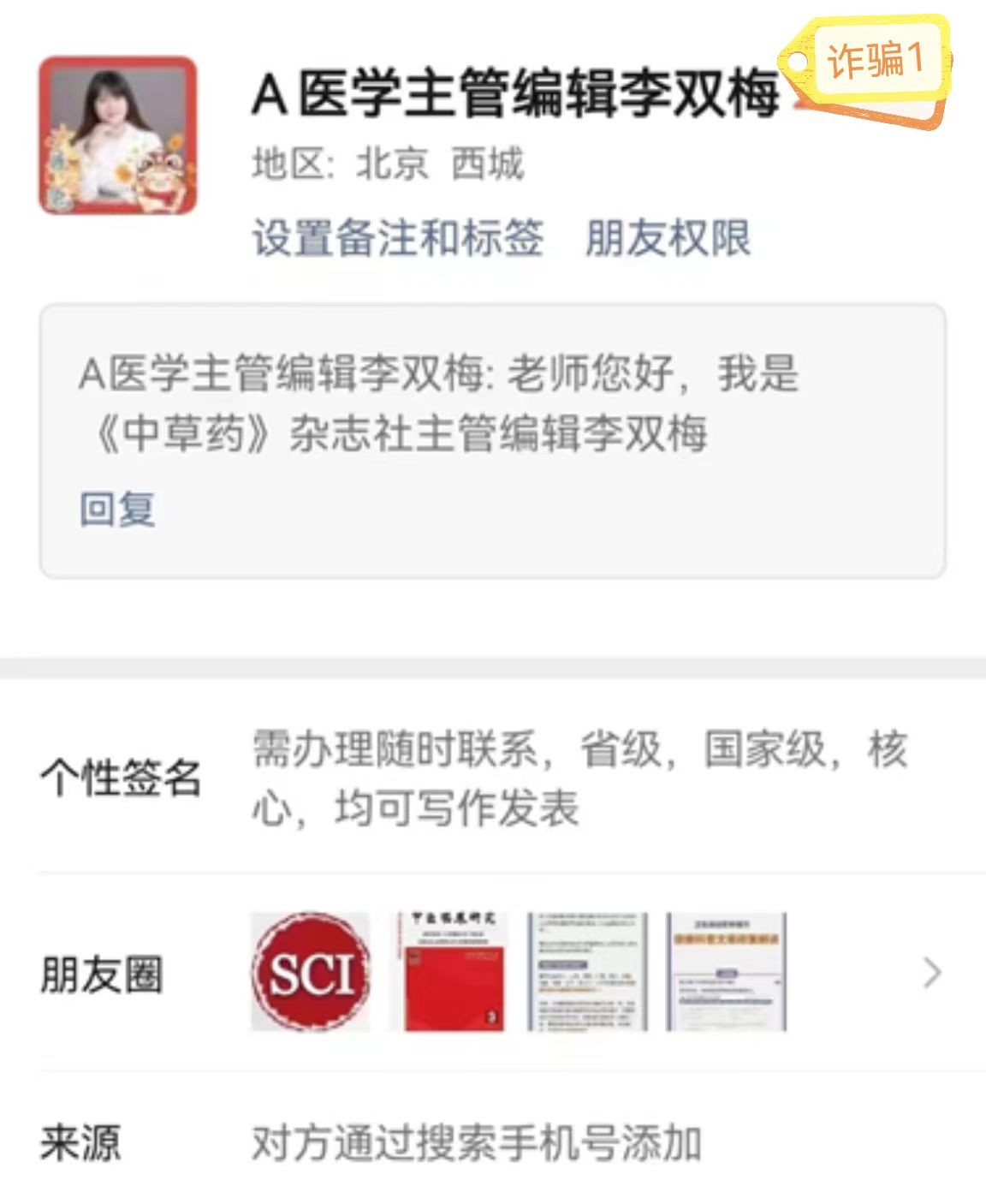This screenshot has width=986, height=1204.
Task: Open 设置备注和标签 link
Action: point(397,238)
